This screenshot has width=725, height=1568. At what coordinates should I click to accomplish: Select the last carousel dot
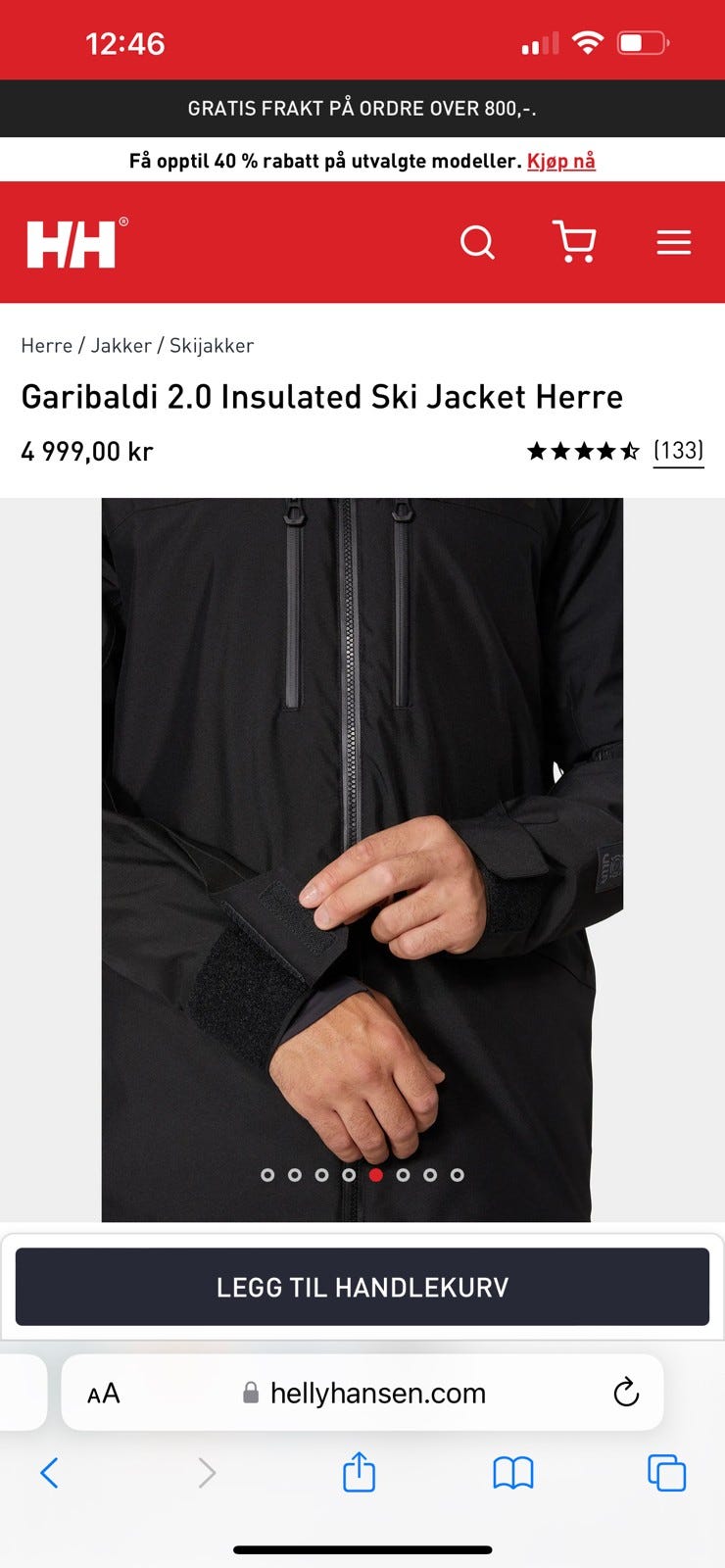[457, 1174]
